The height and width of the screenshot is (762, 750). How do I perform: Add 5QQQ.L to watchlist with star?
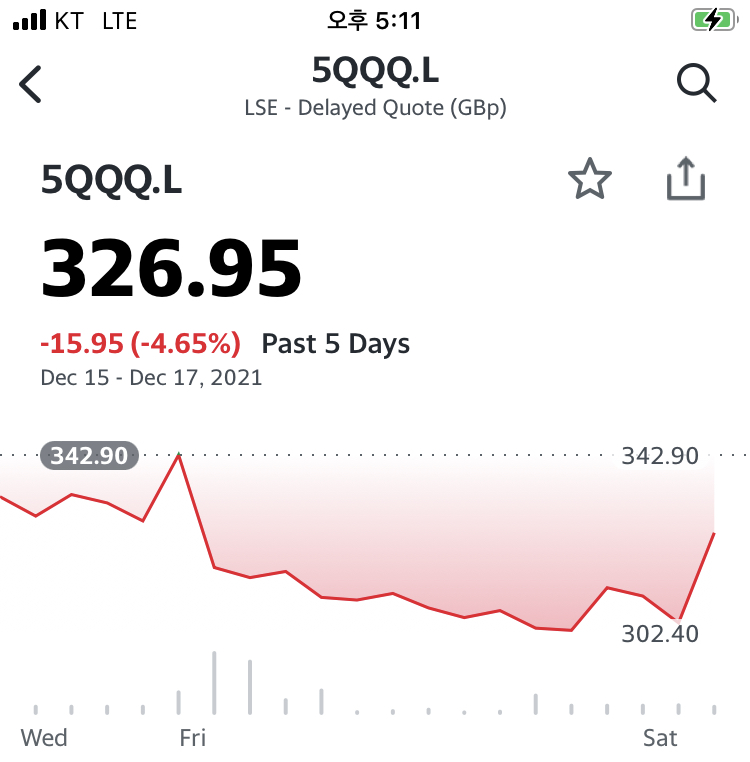pos(589,180)
